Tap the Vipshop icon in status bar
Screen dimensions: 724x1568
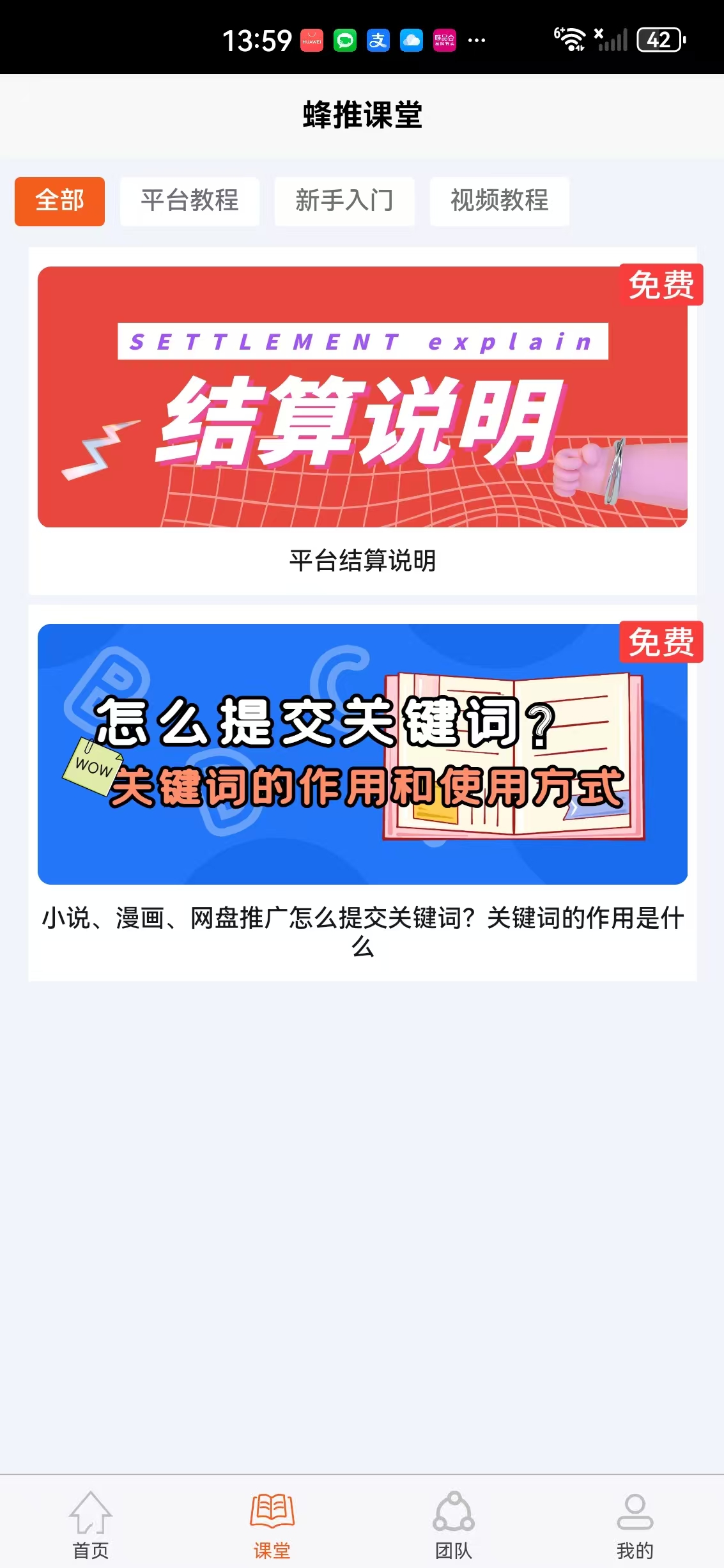pos(445,40)
